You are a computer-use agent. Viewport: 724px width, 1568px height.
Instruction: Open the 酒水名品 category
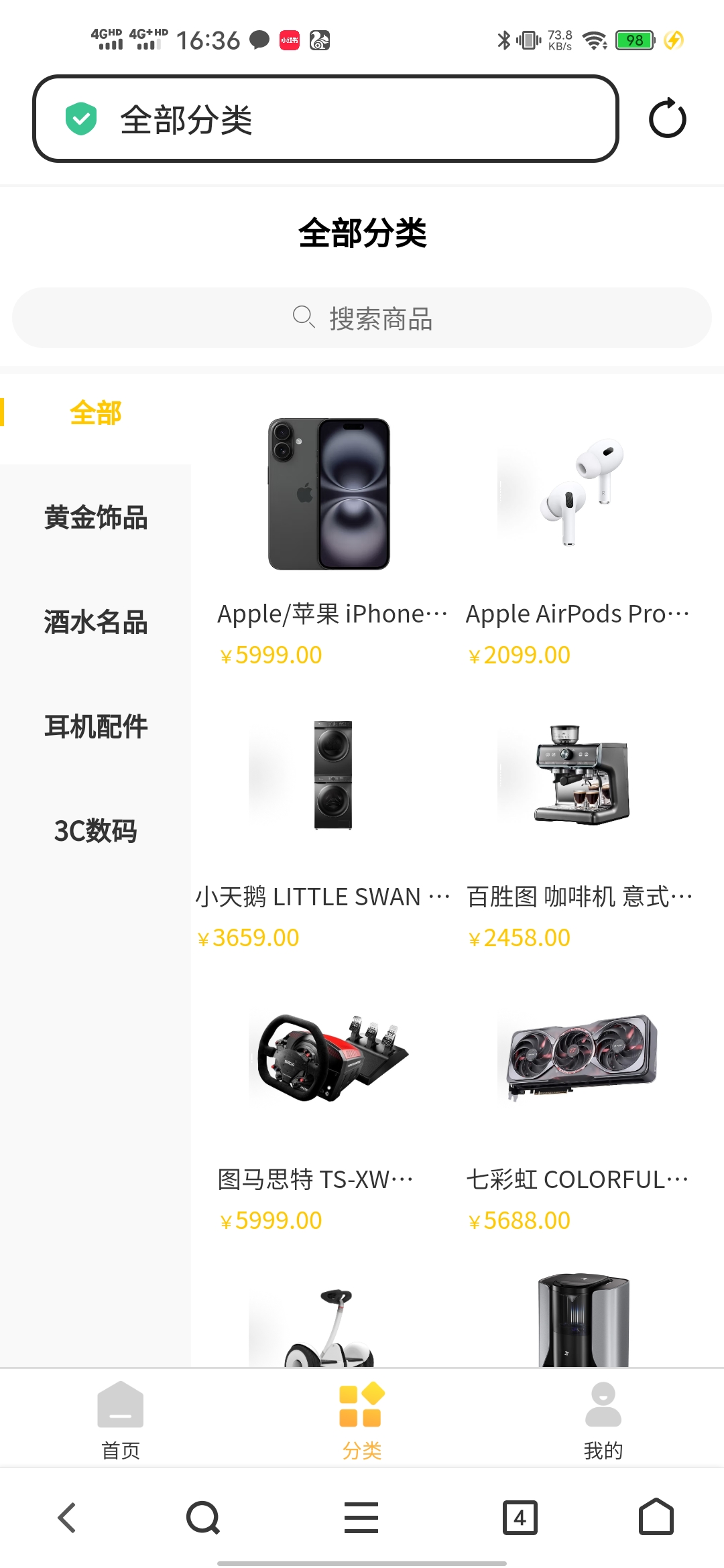point(95,622)
